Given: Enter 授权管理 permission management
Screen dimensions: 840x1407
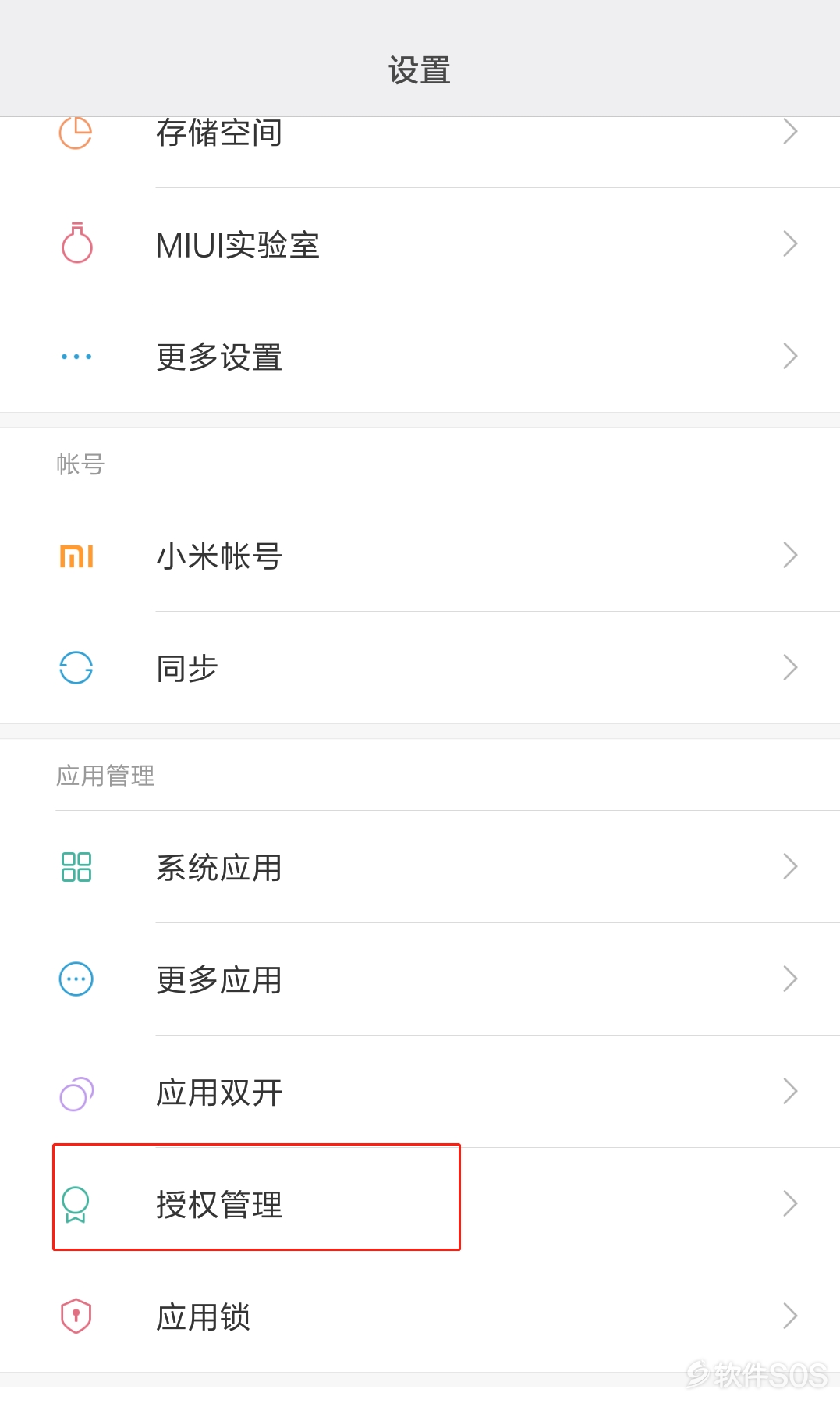Looking at the screenshot, I should 420,1204.
